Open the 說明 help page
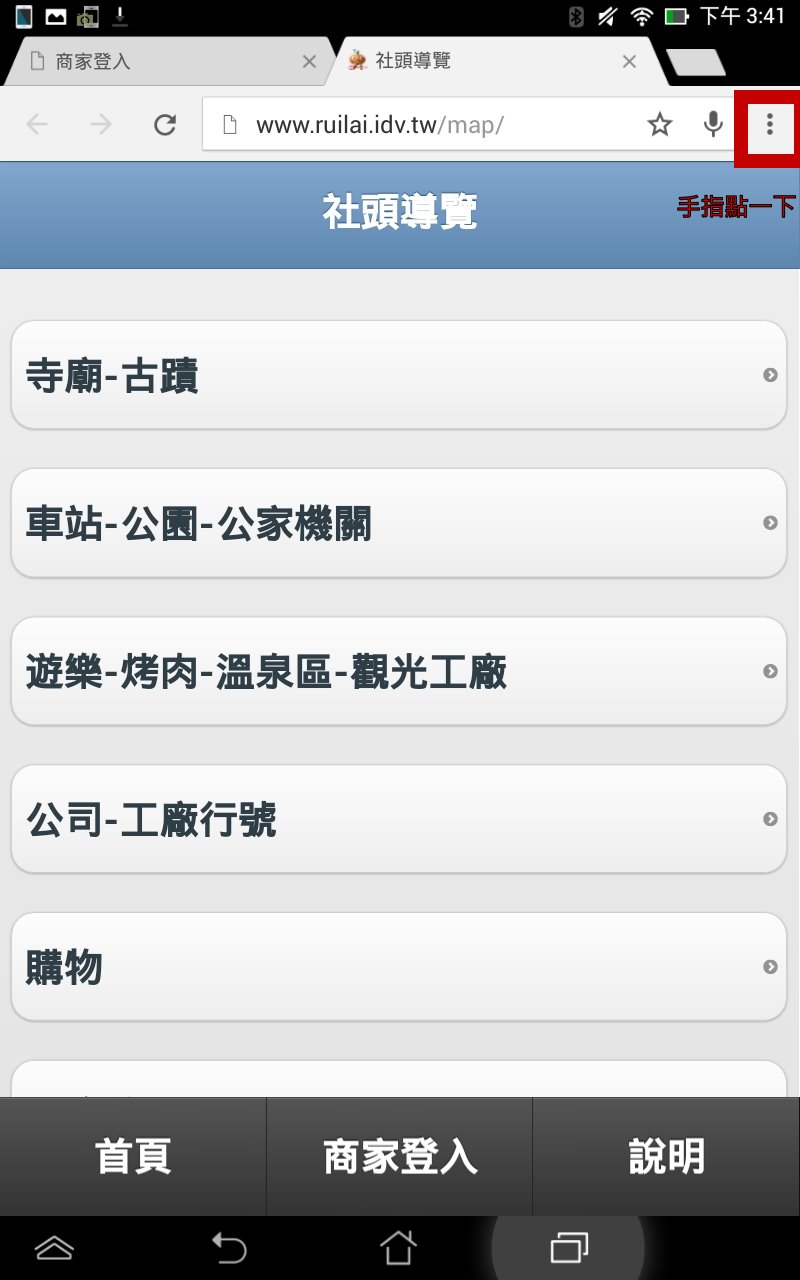The image size is (800, 1280). coord(666,1156)
